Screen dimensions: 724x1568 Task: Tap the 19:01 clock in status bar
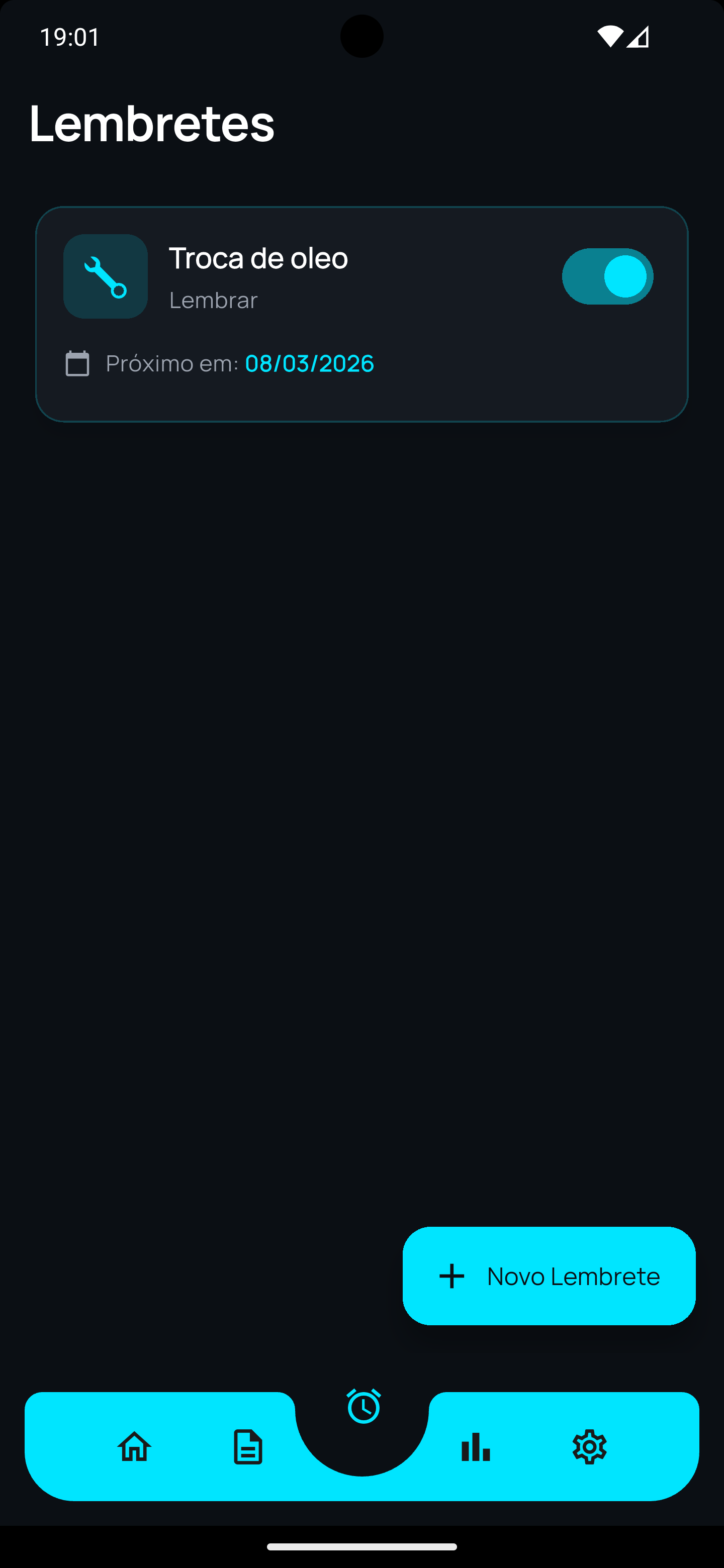[x=69, y=37]
